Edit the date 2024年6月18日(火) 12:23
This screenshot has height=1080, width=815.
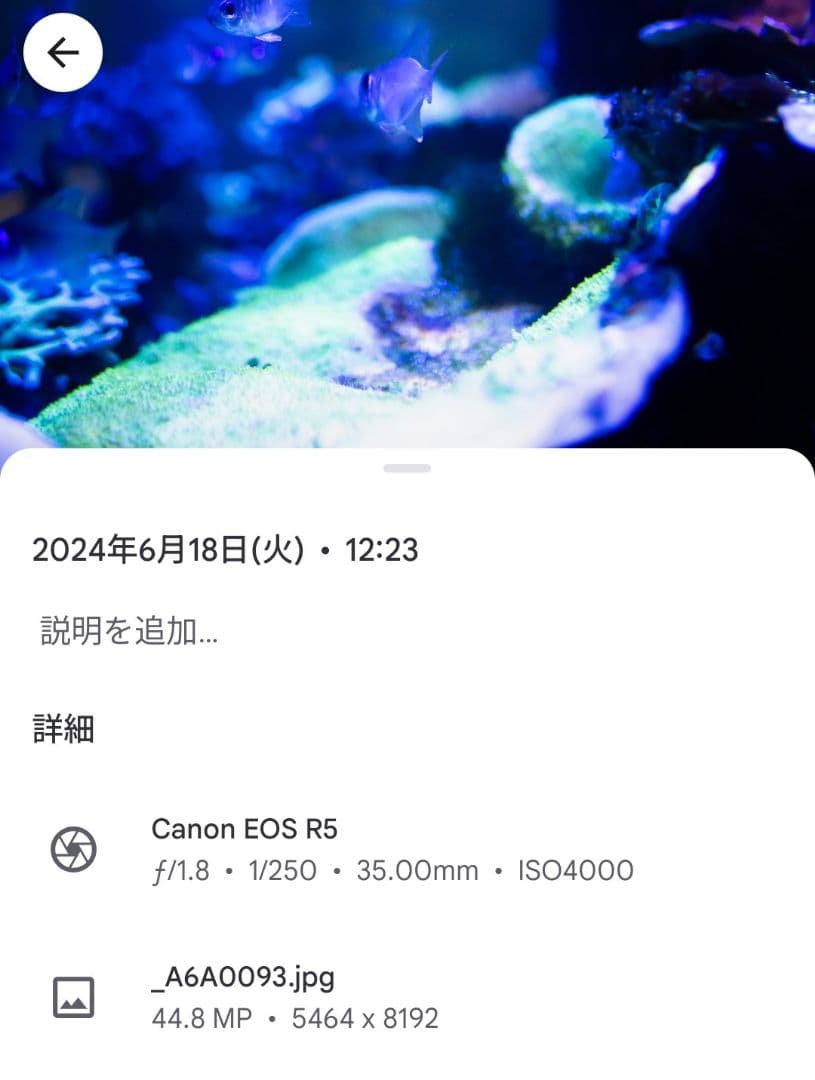(x=225, y=550)
